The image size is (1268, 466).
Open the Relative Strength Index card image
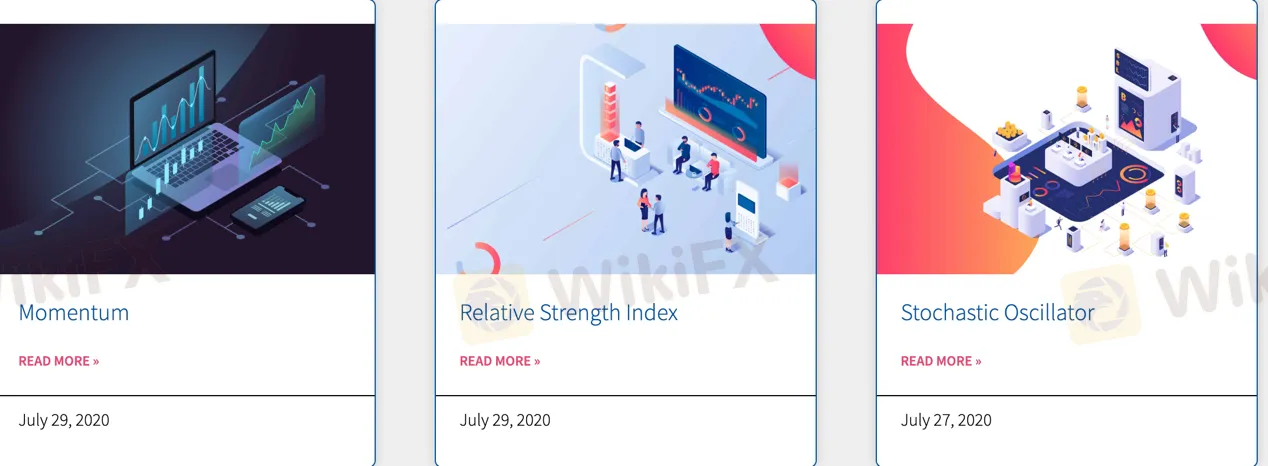tap(625, 148)
